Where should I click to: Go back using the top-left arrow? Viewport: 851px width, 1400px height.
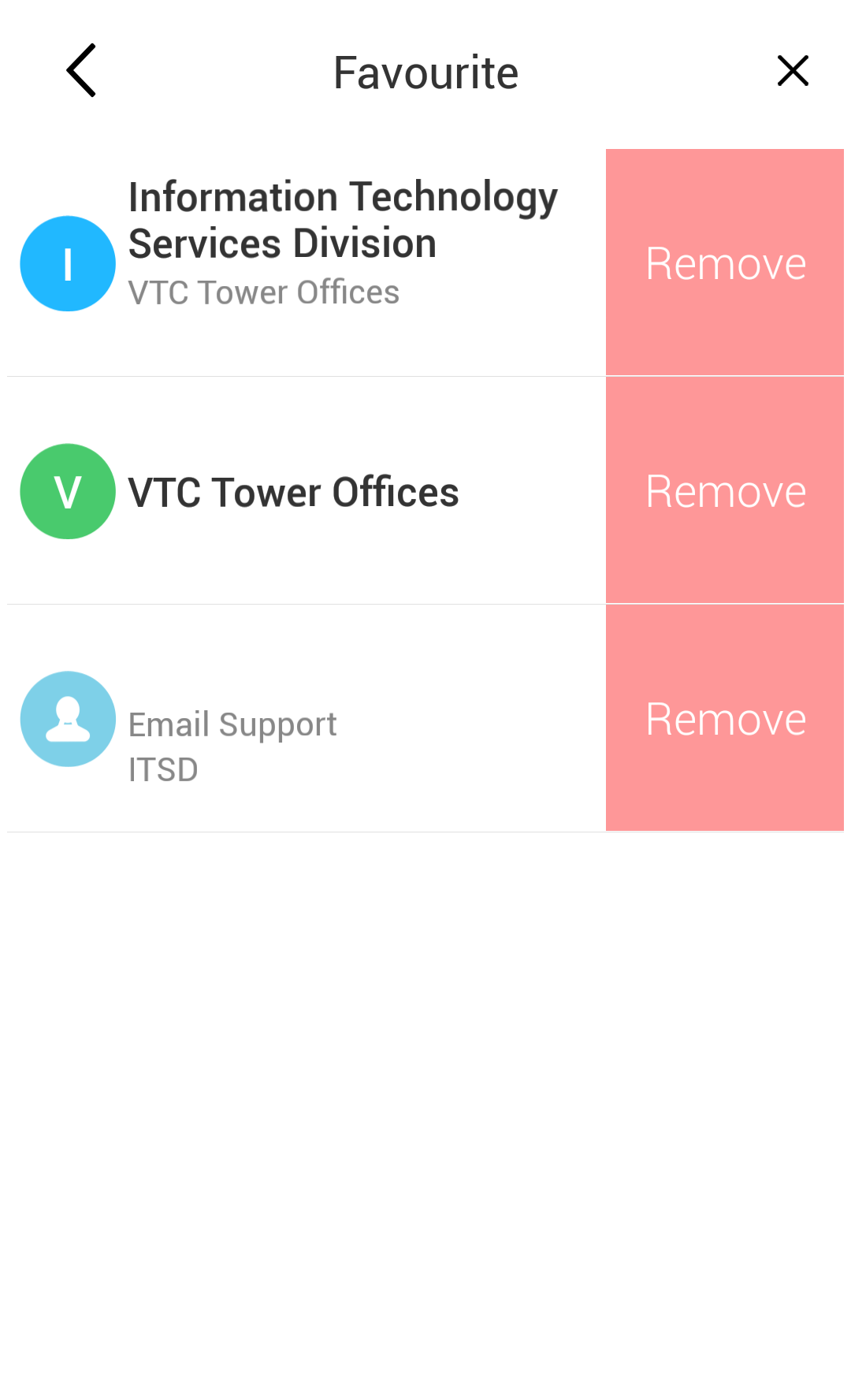(81, 71)
